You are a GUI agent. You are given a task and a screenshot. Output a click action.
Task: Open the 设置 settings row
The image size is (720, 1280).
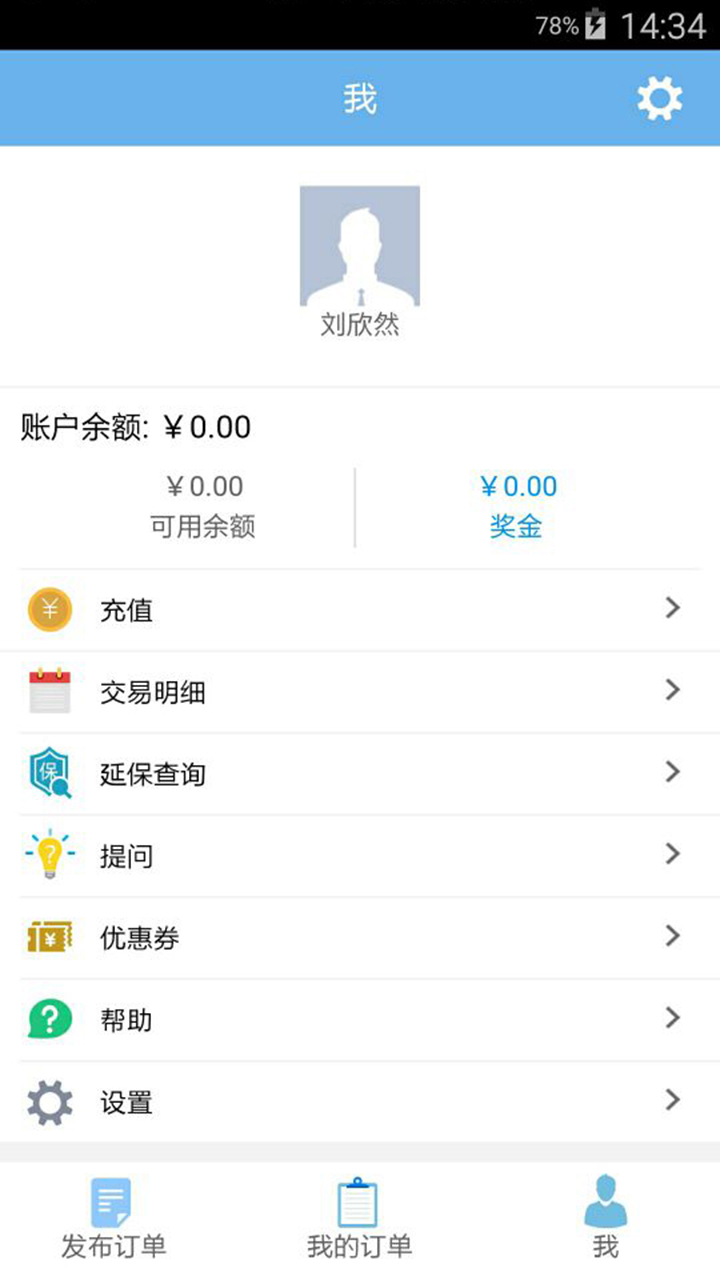pos(360,1102)
